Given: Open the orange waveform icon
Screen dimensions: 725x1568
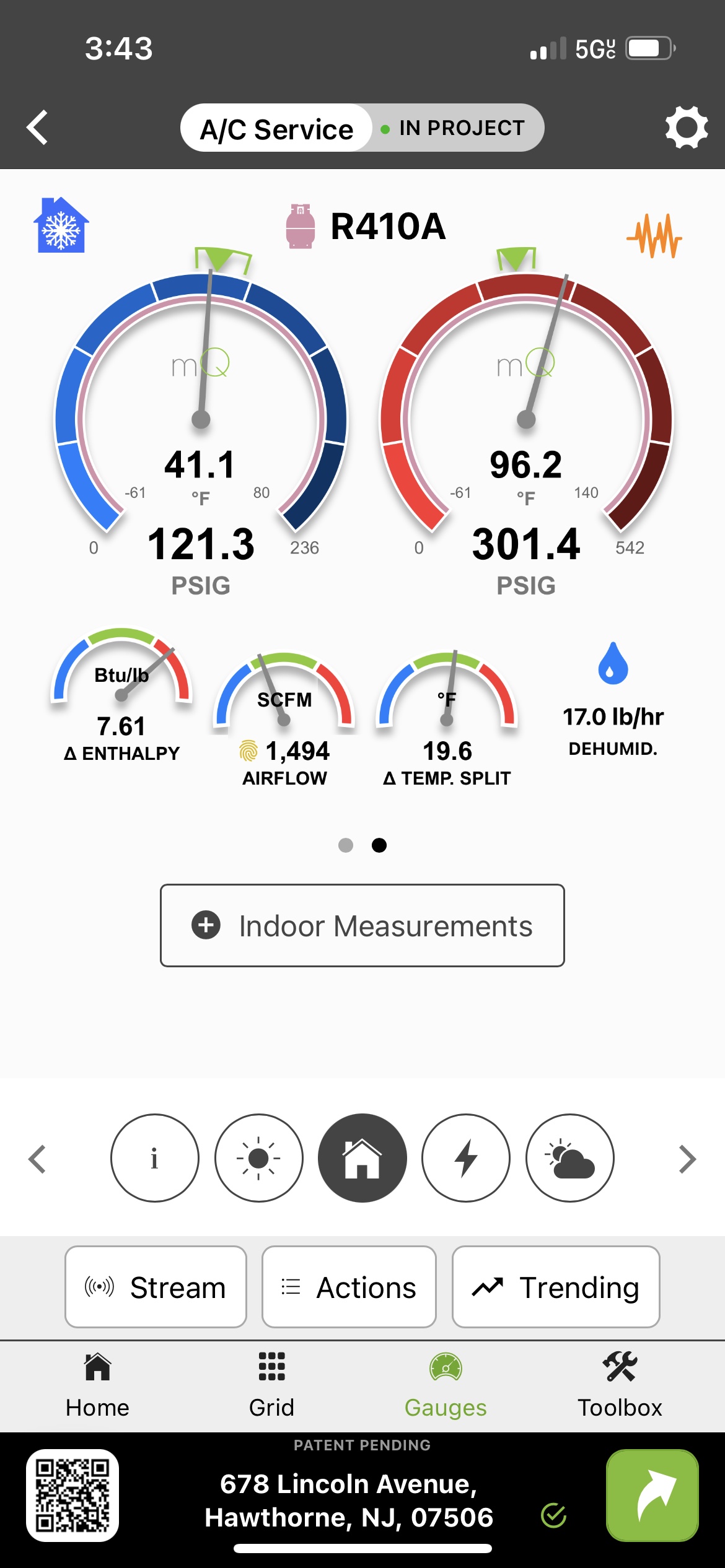Looking at the screenshot, I should 654,236.
